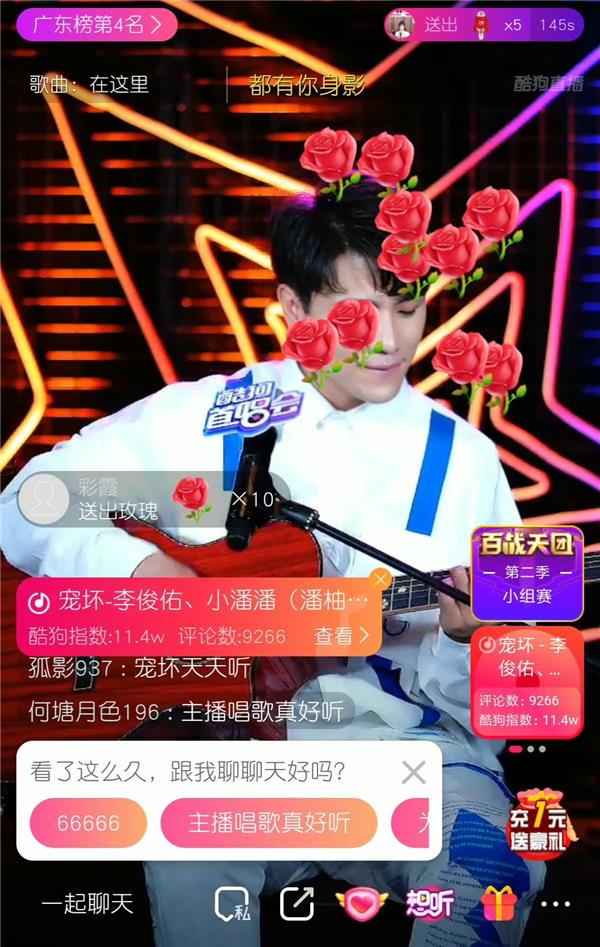Share this live stream
The image size is (600, 947).
click(297, 904)
